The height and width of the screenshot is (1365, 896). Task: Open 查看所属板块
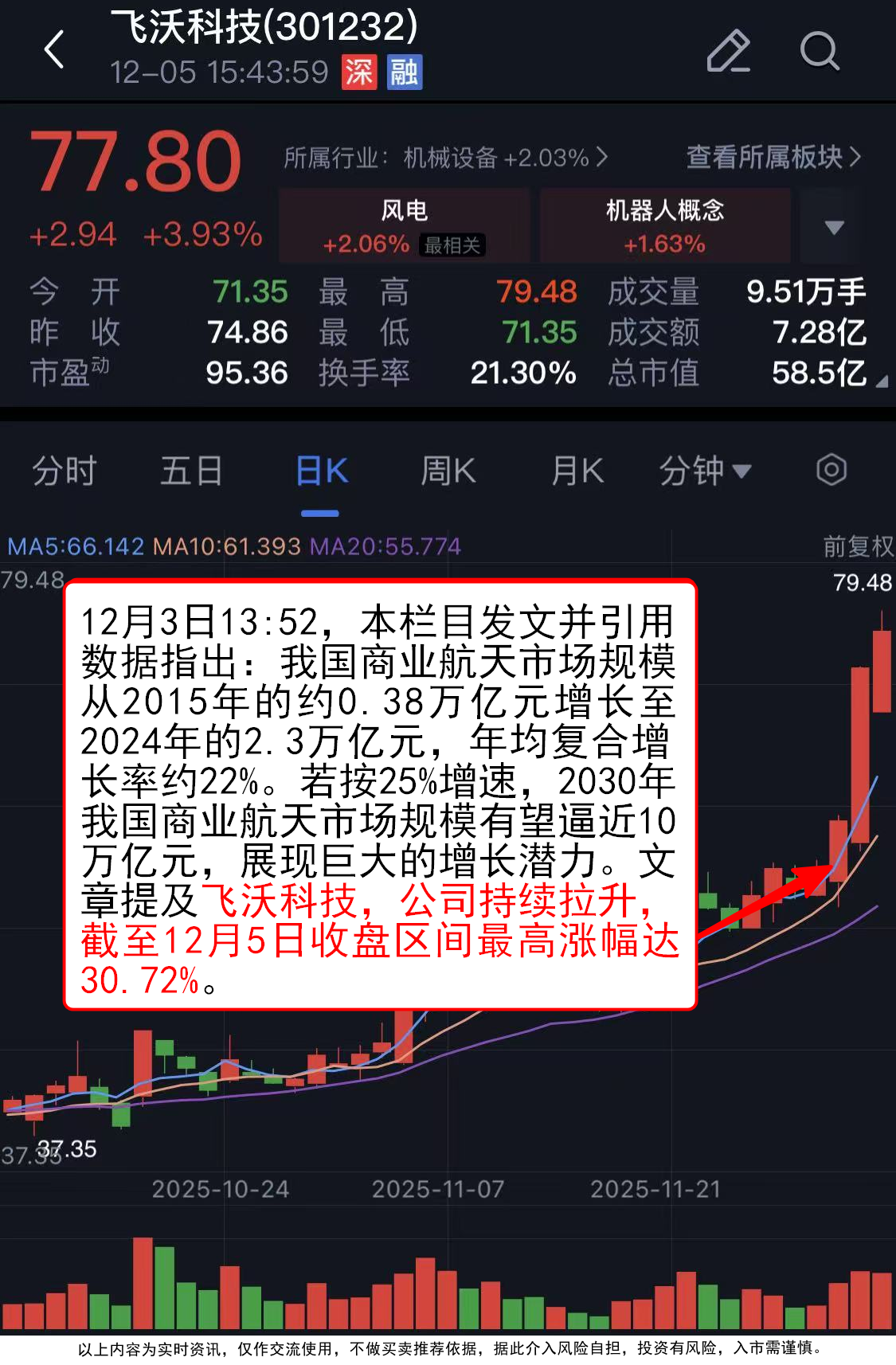click(x=773, y=158)
